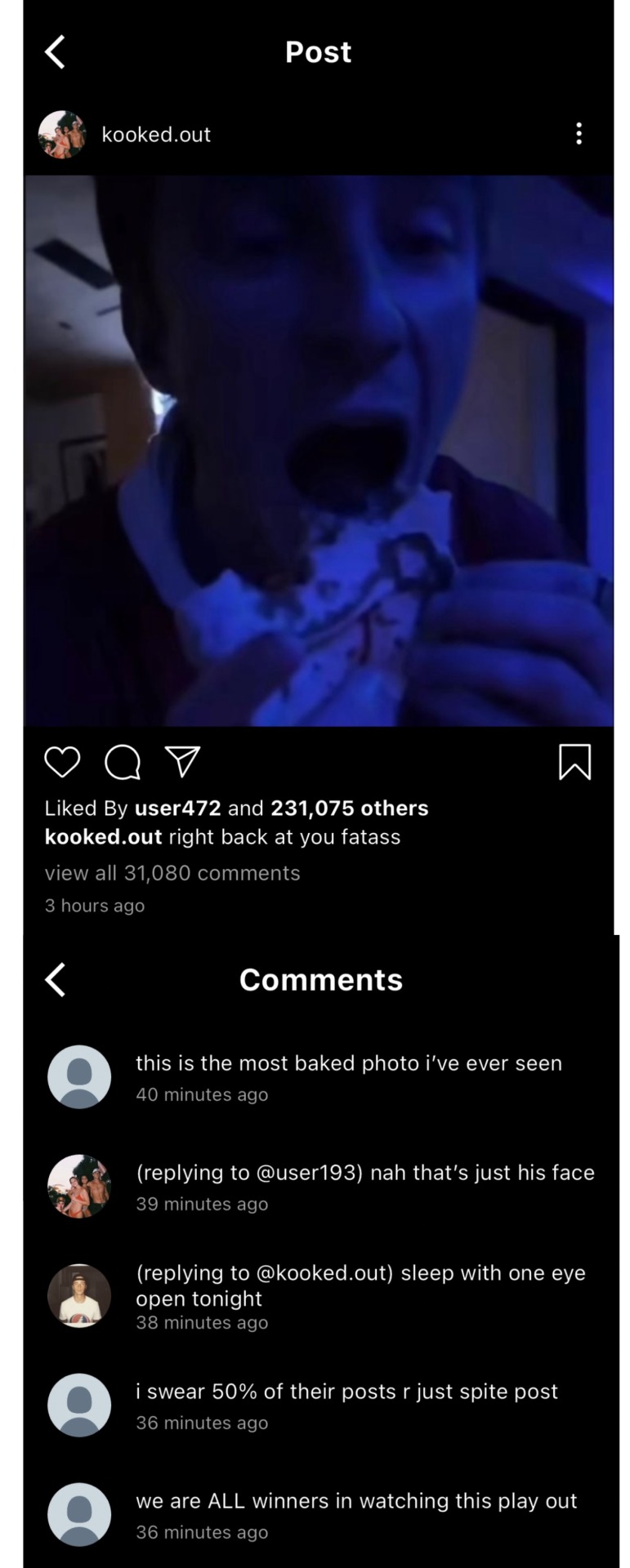
Task: Like the kooked.out post
Action: click(x=62, y=762)
